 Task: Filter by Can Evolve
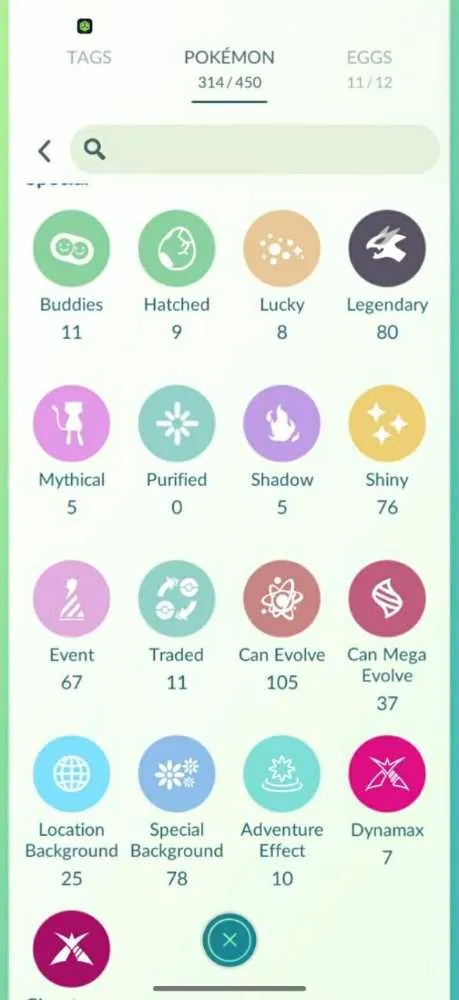tap(282, 599)
